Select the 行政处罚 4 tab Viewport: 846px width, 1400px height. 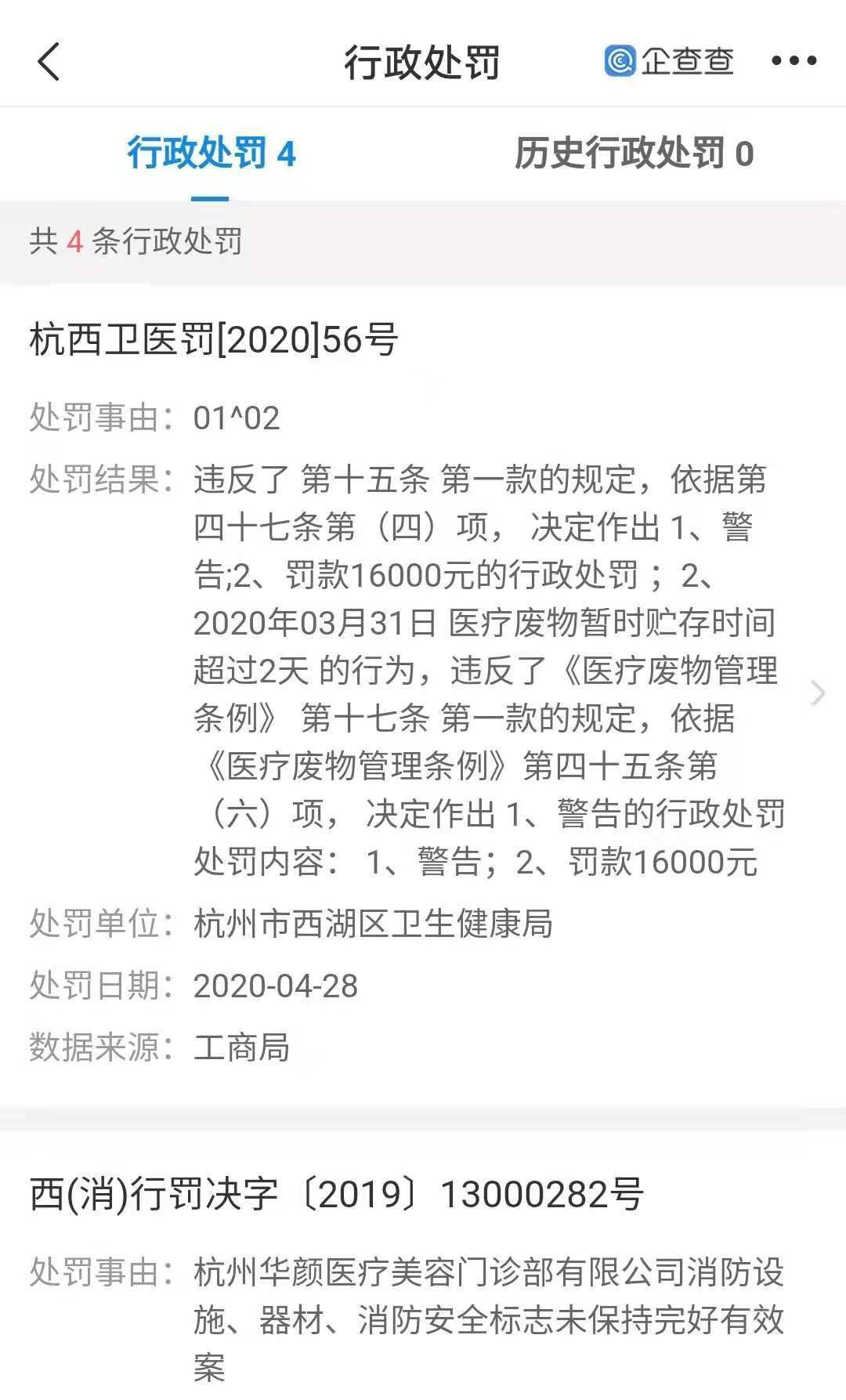(211, 153)
